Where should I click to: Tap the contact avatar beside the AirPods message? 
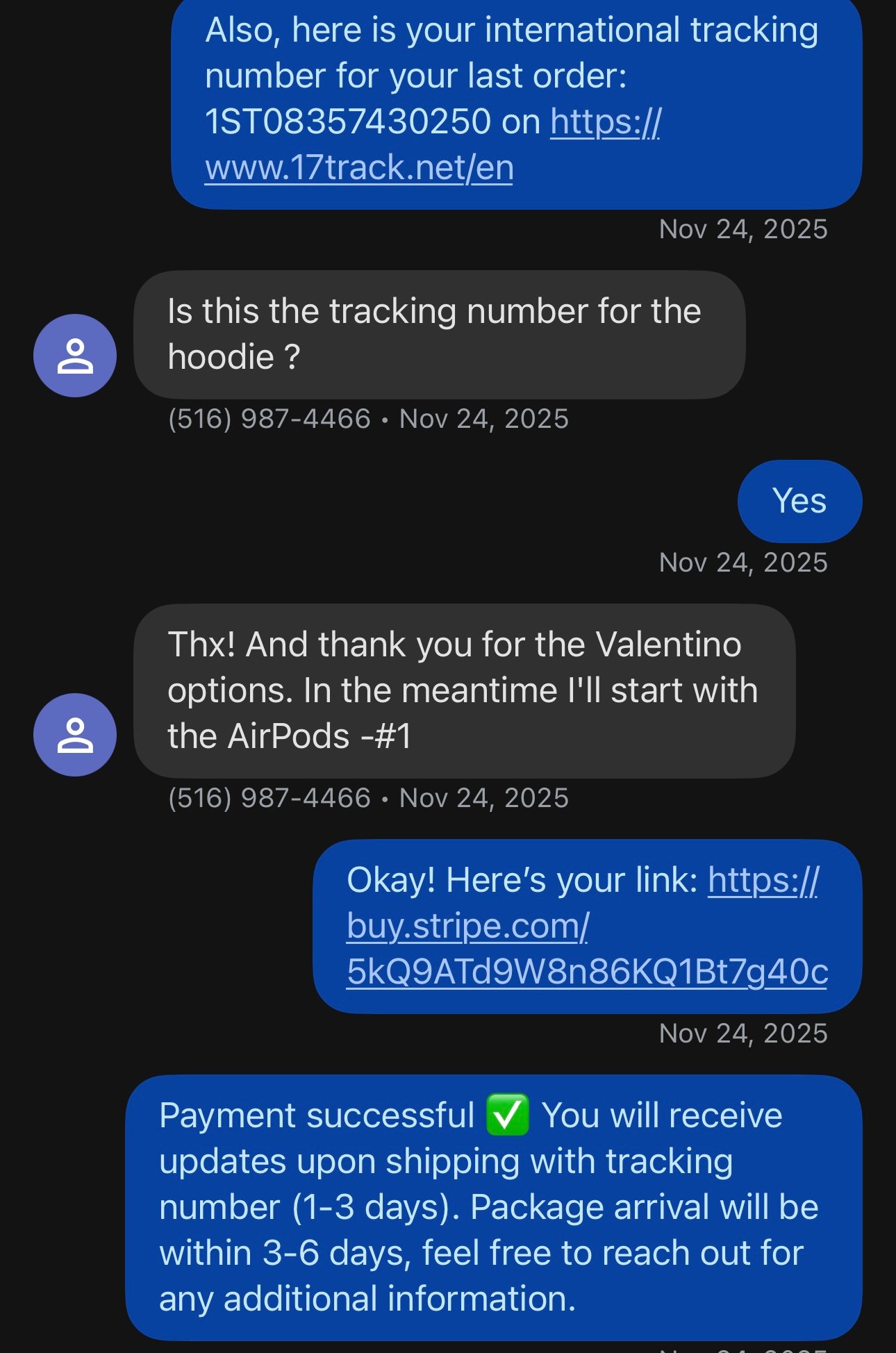[75, 735]
